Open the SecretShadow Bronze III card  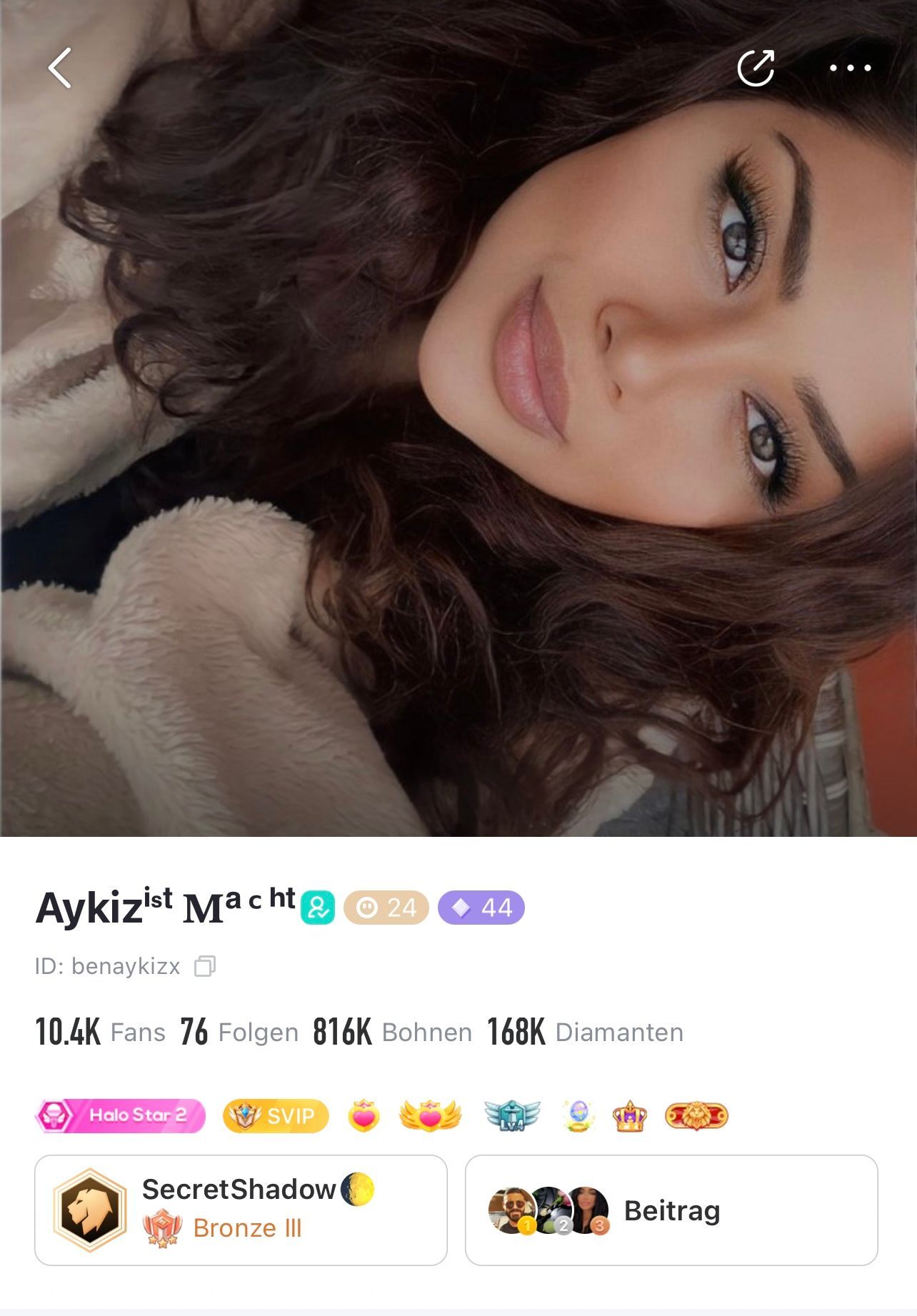tap(241, 1210)
